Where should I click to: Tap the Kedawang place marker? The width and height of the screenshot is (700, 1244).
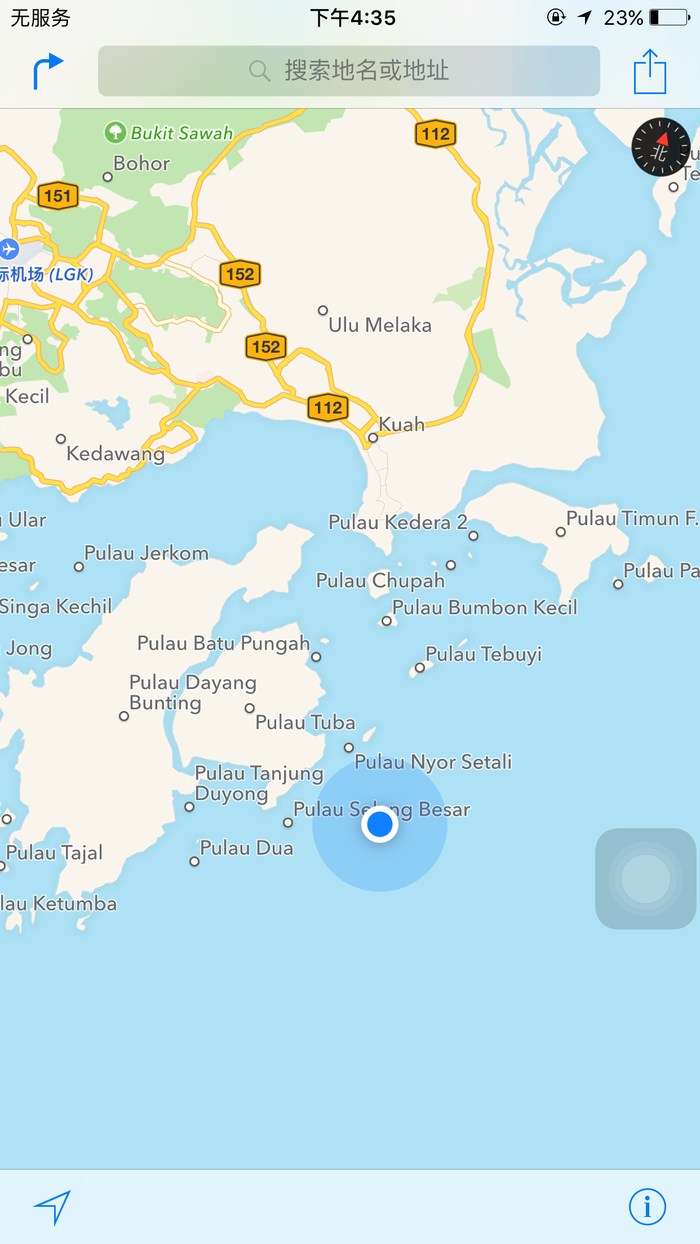(x=61, y=439)
